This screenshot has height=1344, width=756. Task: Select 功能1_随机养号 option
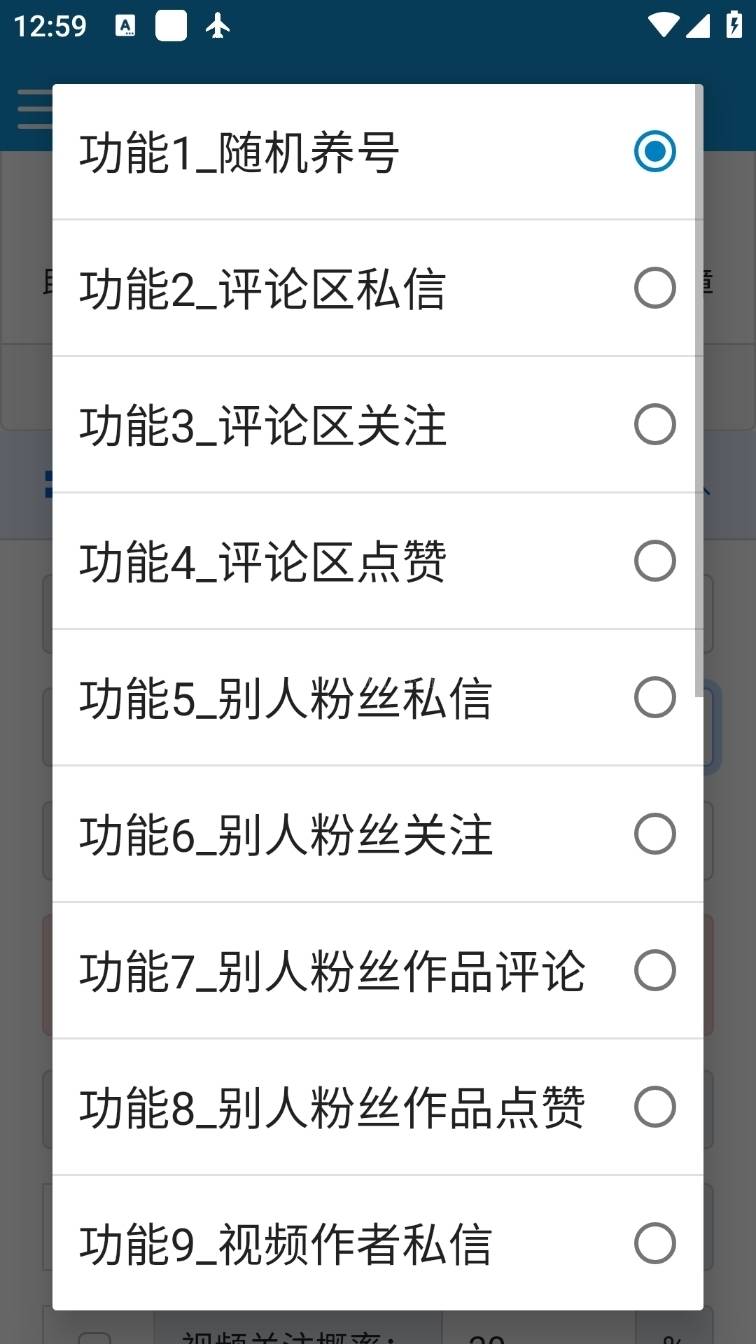pyautogui.click(x=377, y=152)
